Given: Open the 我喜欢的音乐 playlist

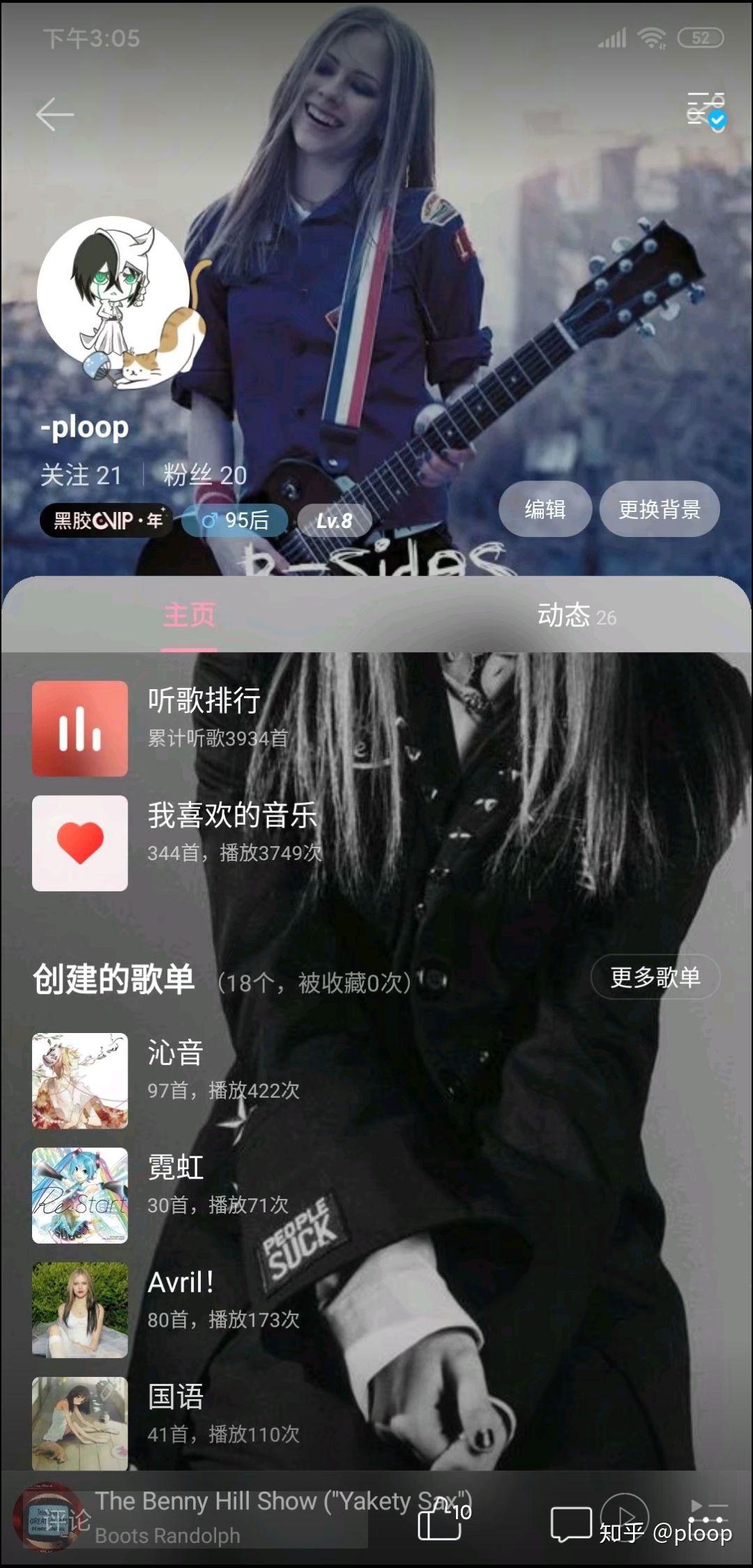Looking at the screenshot, I should [x=231, y=843].
